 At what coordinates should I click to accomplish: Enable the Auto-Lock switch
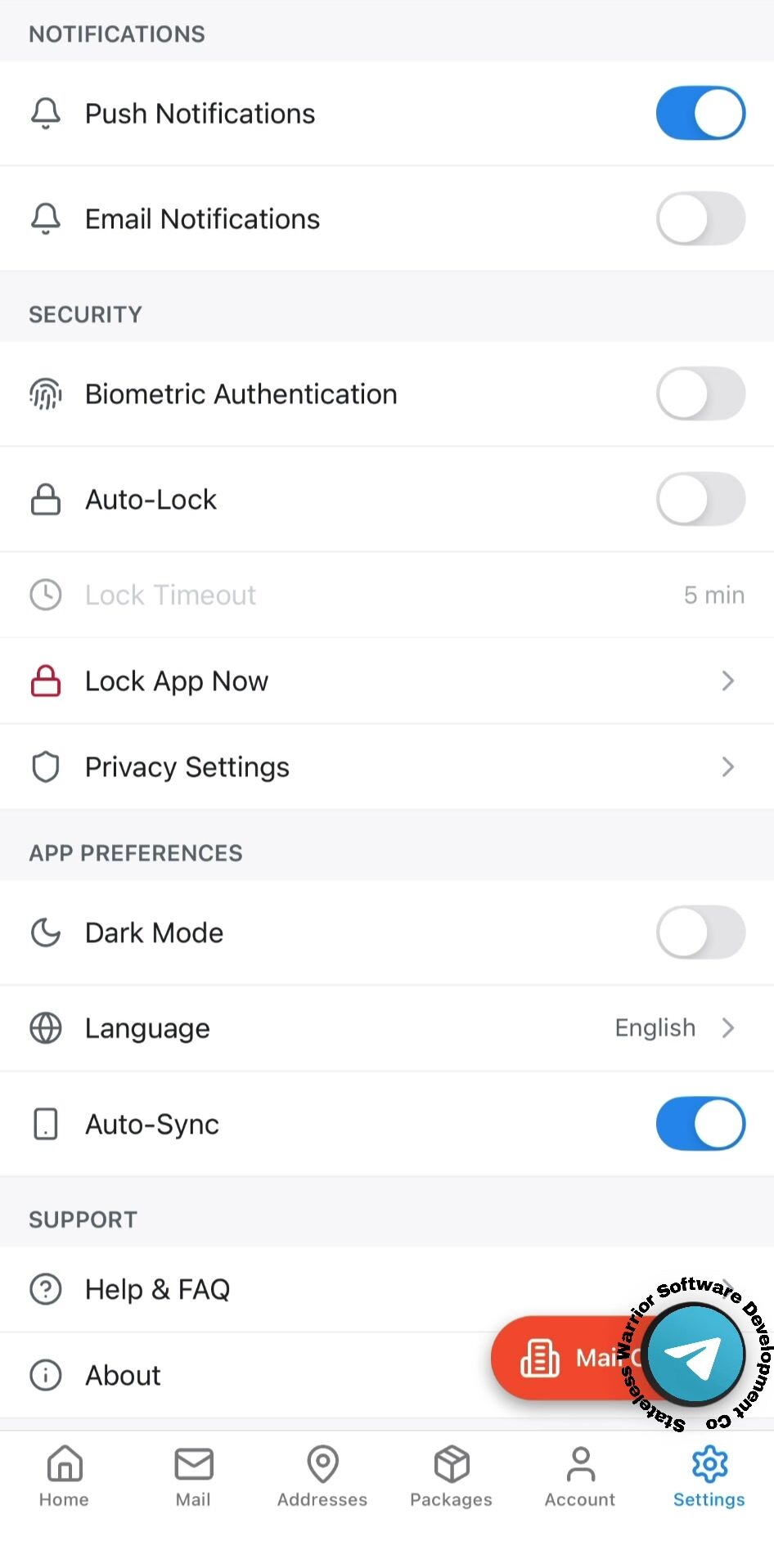(x=700, y=499)
